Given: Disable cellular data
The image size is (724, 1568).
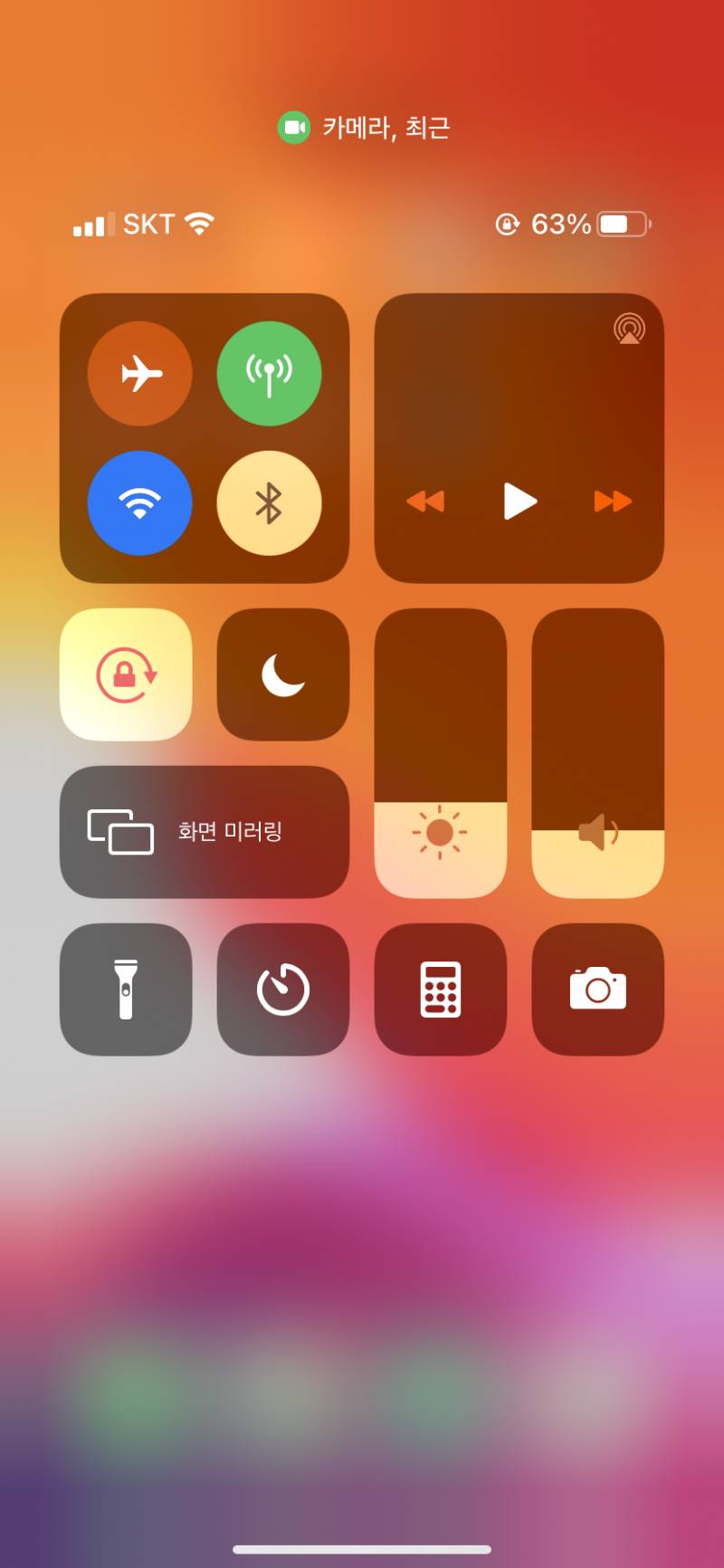Looking at the screenshot, I should [x=269, y=373].
